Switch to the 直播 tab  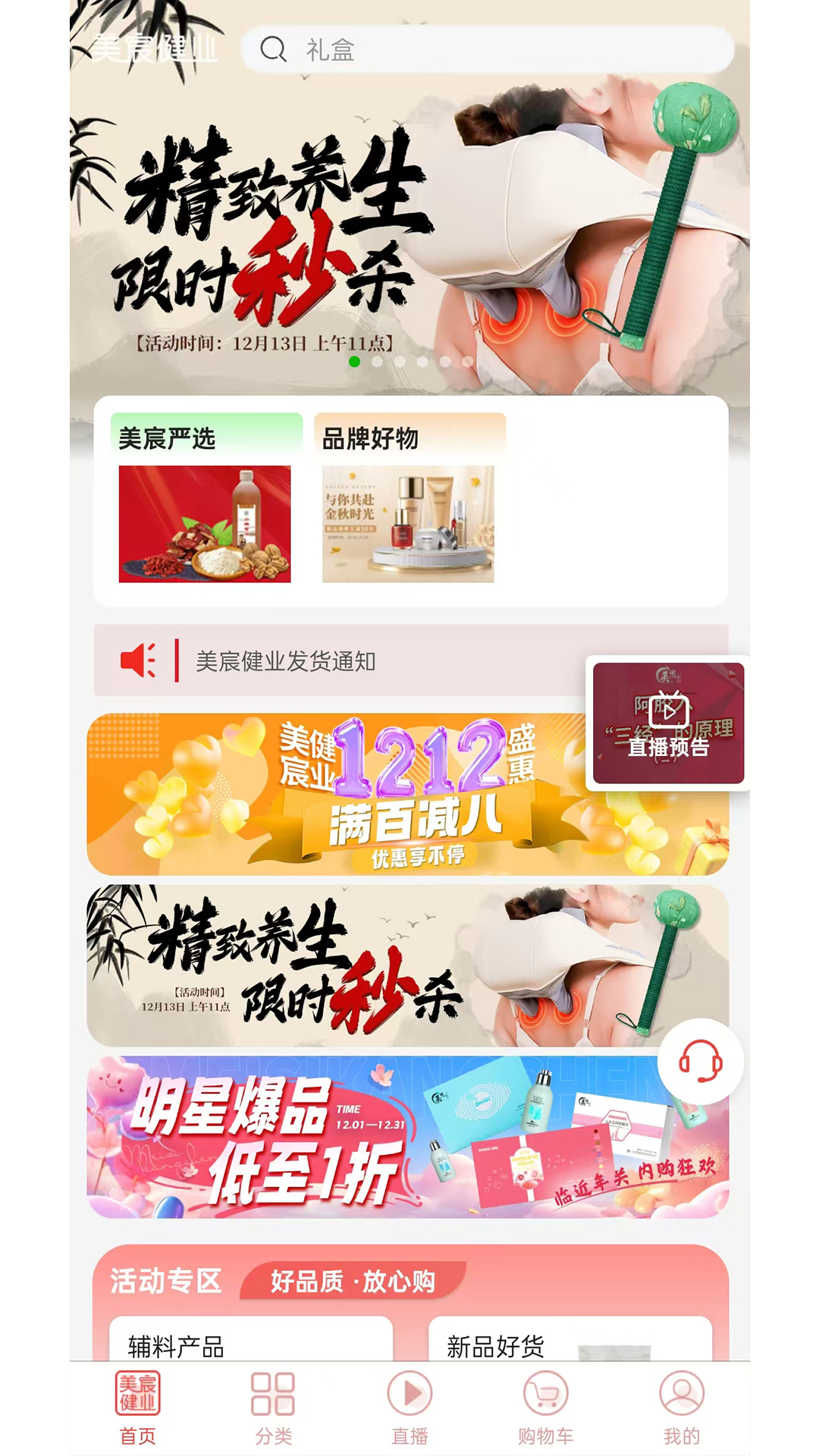pyautogui.click(x=409, y=1407)
